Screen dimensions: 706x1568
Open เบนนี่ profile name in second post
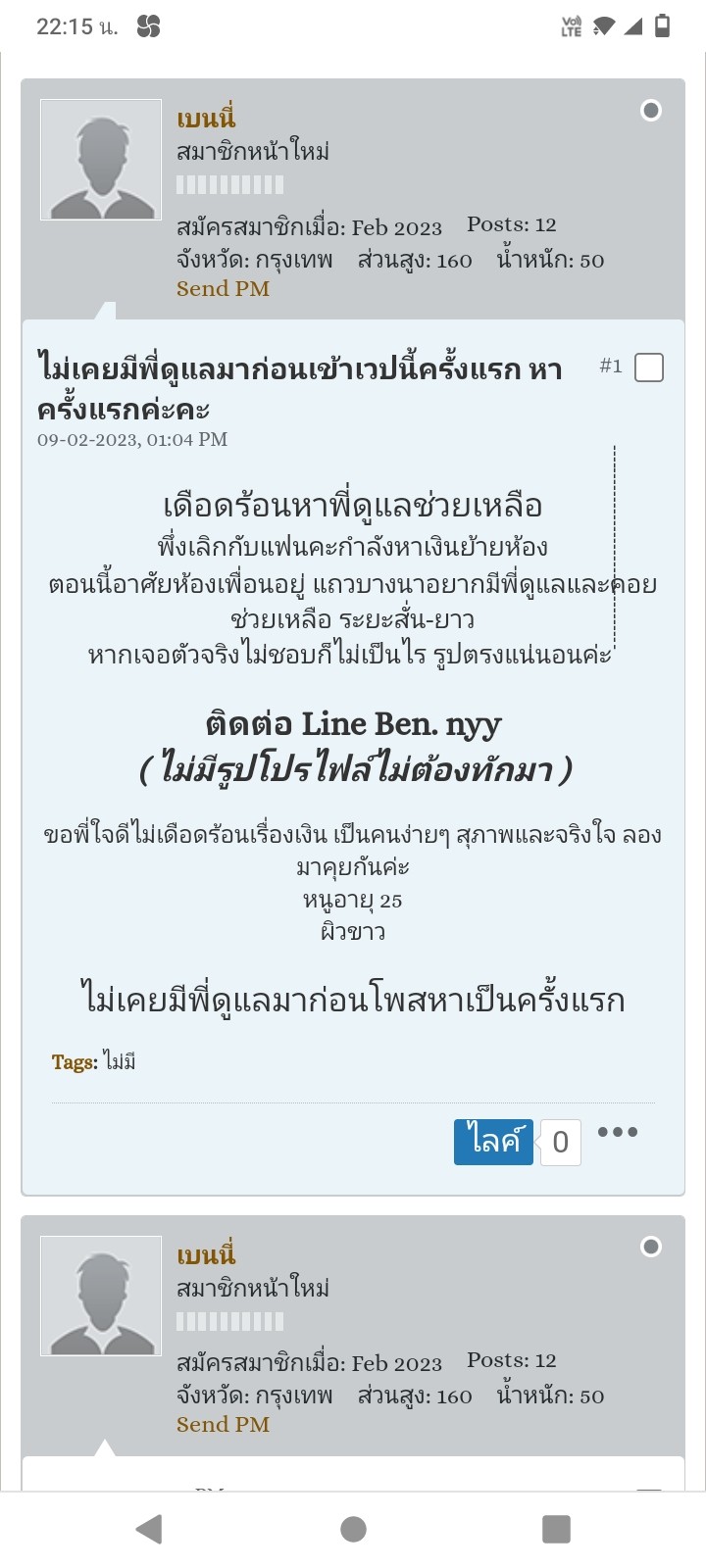click(x=206, y=1253)
